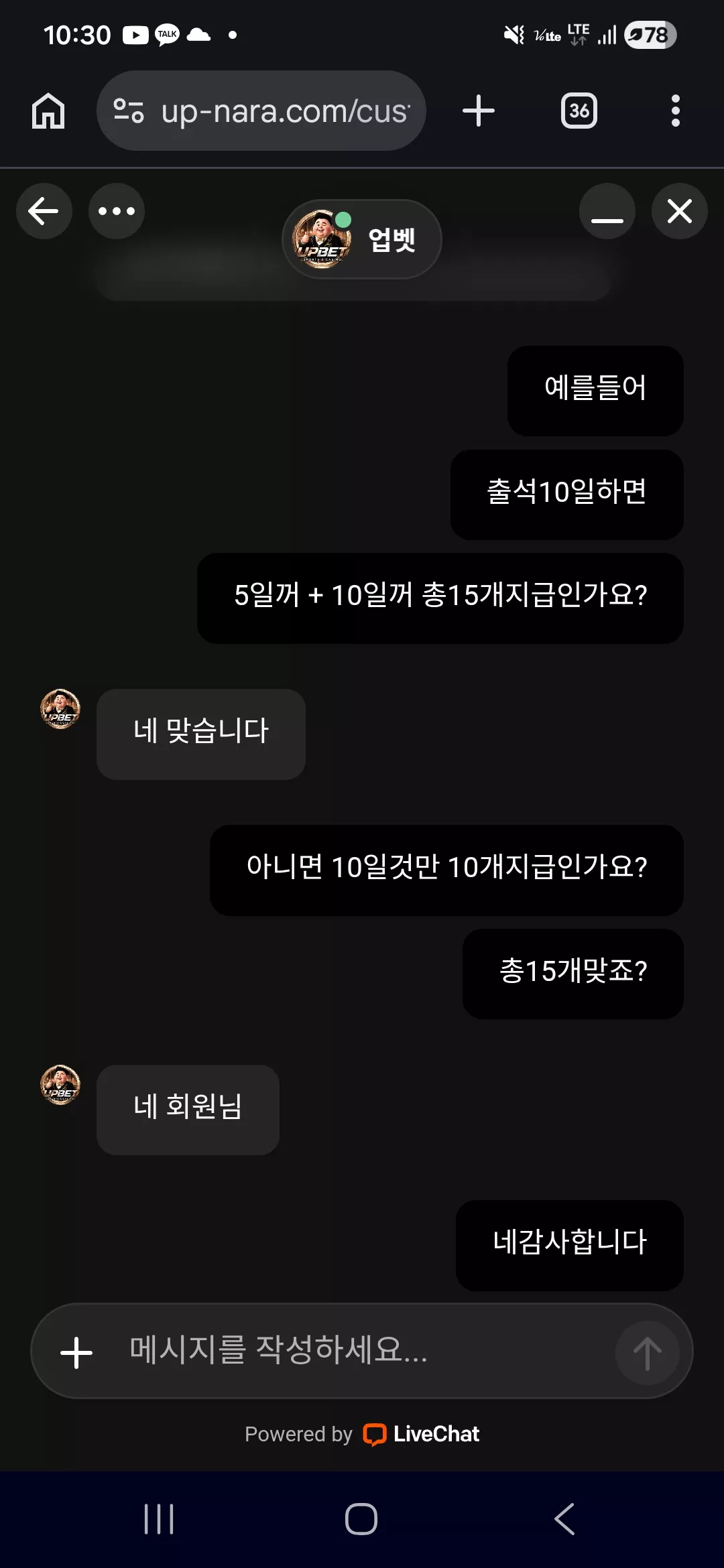Show the 36 open tabs
The image size is (724, 1568).
(x=579, y=111)
